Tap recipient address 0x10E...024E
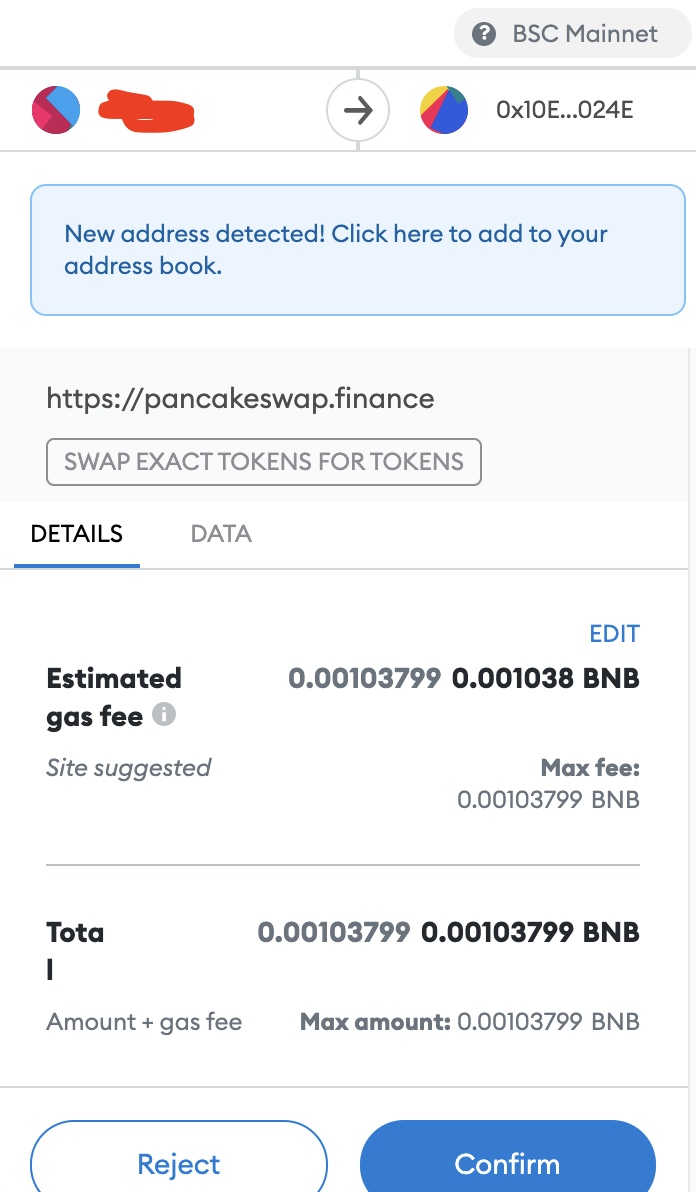This screenshot has height=1192, width=696. pos(564,110)
